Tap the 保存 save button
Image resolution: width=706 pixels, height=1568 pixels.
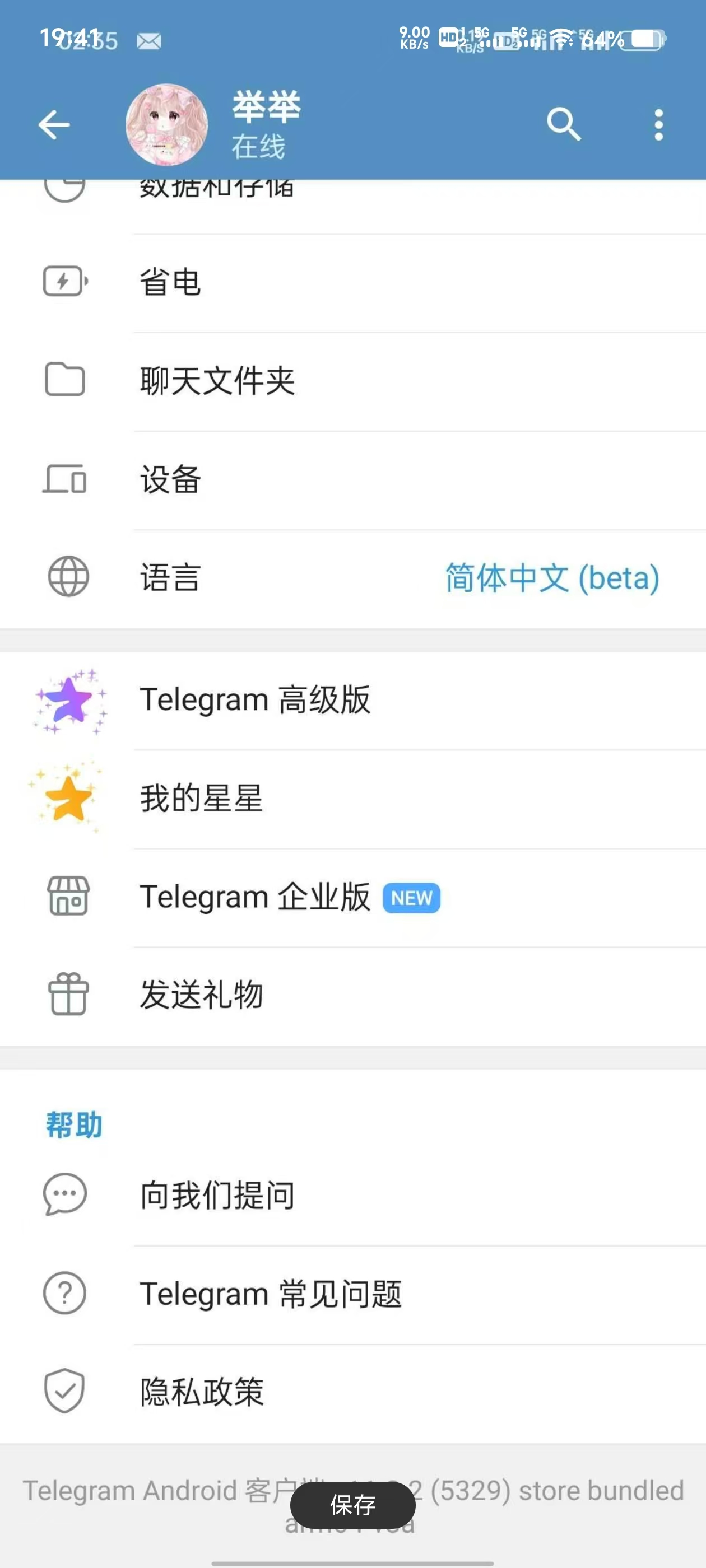pos(352,1505)
